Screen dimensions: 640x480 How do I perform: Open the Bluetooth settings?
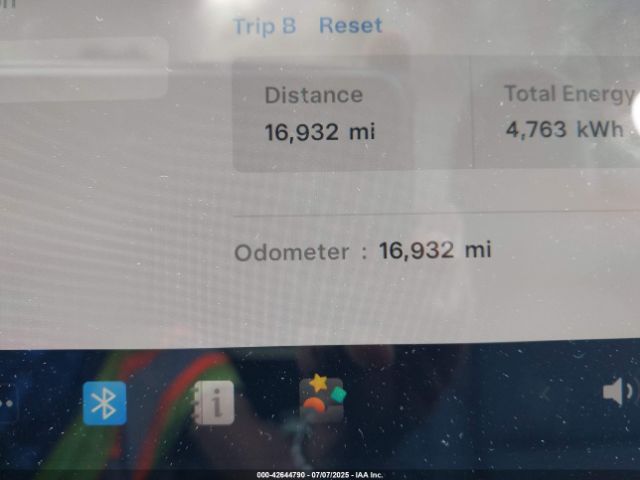tap(104, 403)
